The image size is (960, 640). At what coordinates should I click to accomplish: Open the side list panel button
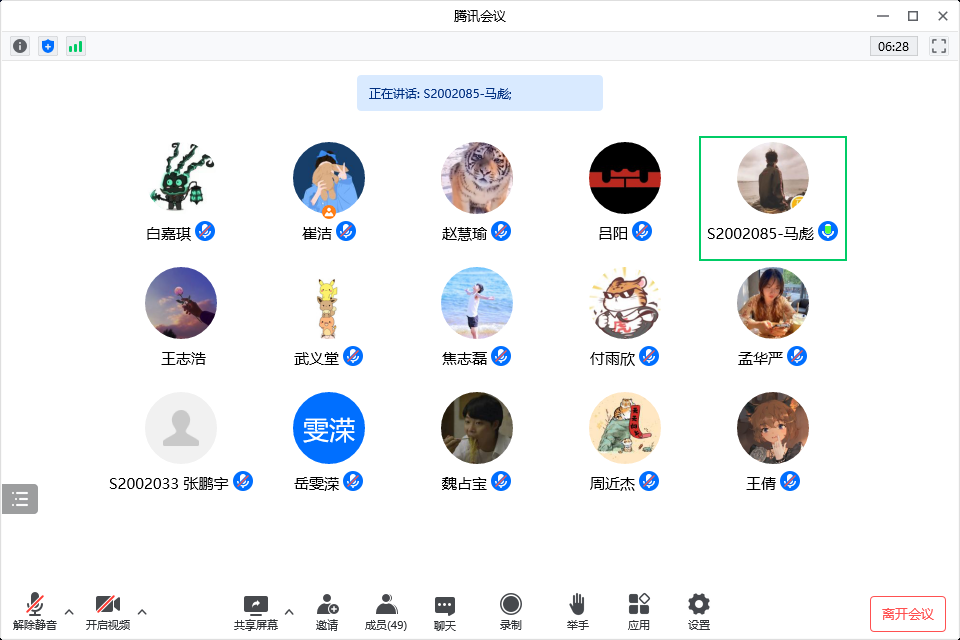[x=20, y=499]
